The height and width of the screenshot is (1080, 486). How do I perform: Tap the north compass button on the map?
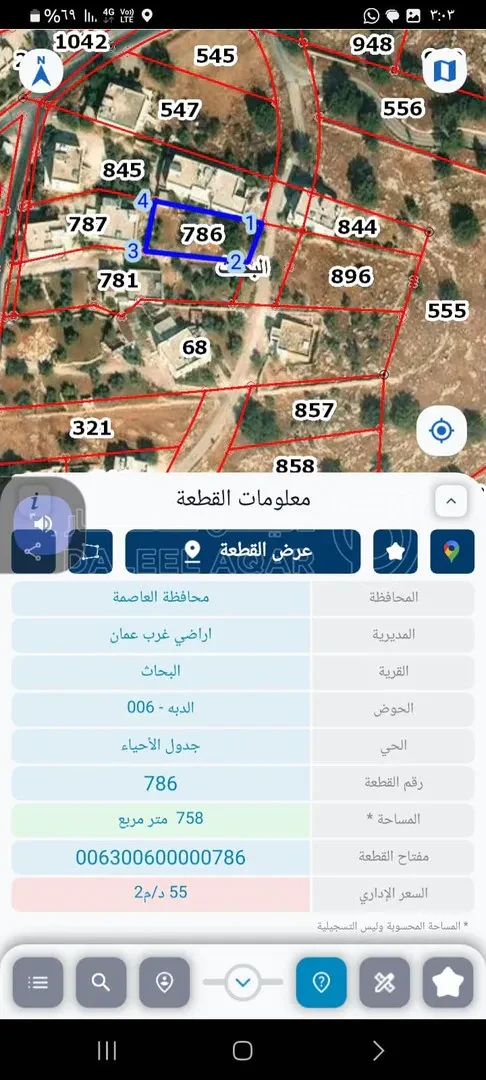(x=41, y=71)
